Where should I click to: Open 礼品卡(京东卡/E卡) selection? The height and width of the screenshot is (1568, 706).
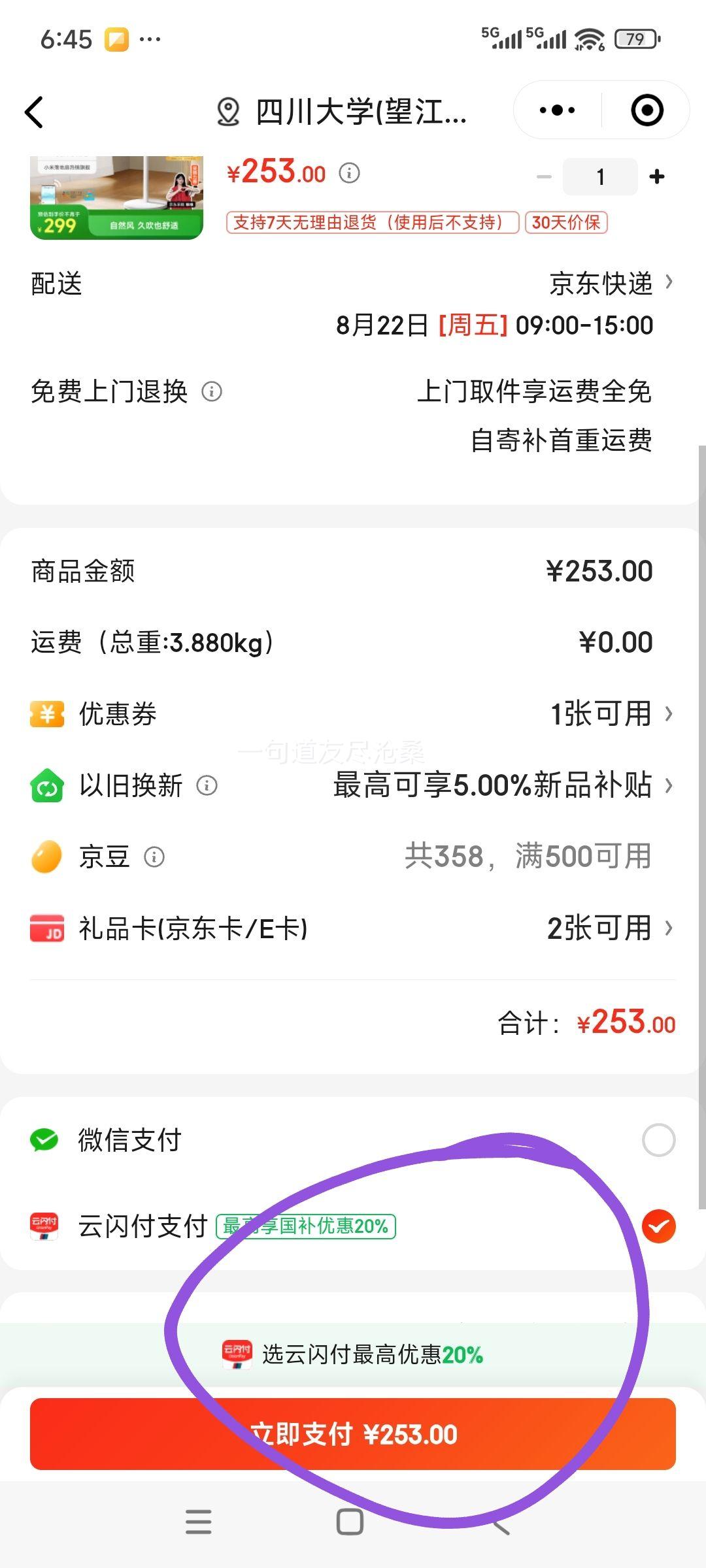click(353, 928)
